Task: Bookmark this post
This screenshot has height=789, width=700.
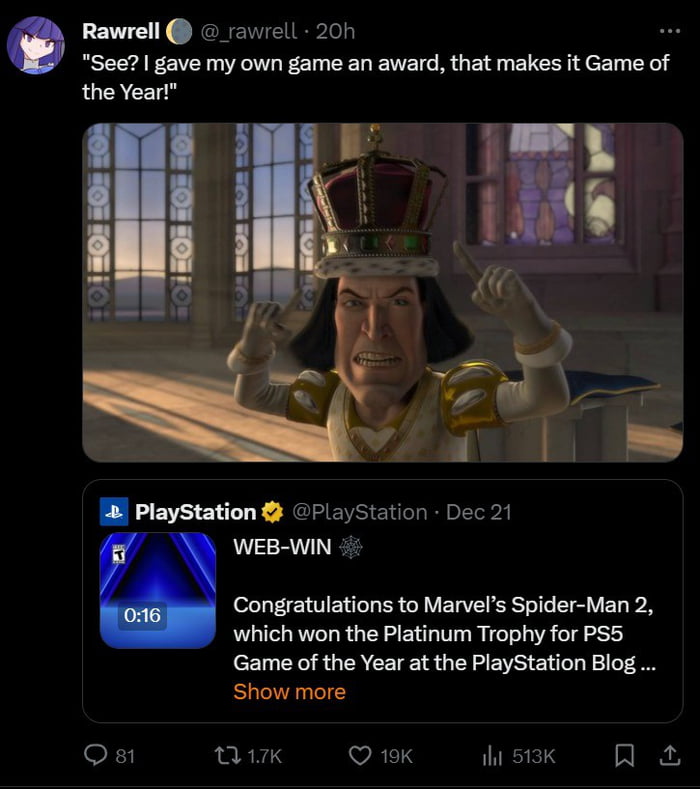Action: [624, 756]
